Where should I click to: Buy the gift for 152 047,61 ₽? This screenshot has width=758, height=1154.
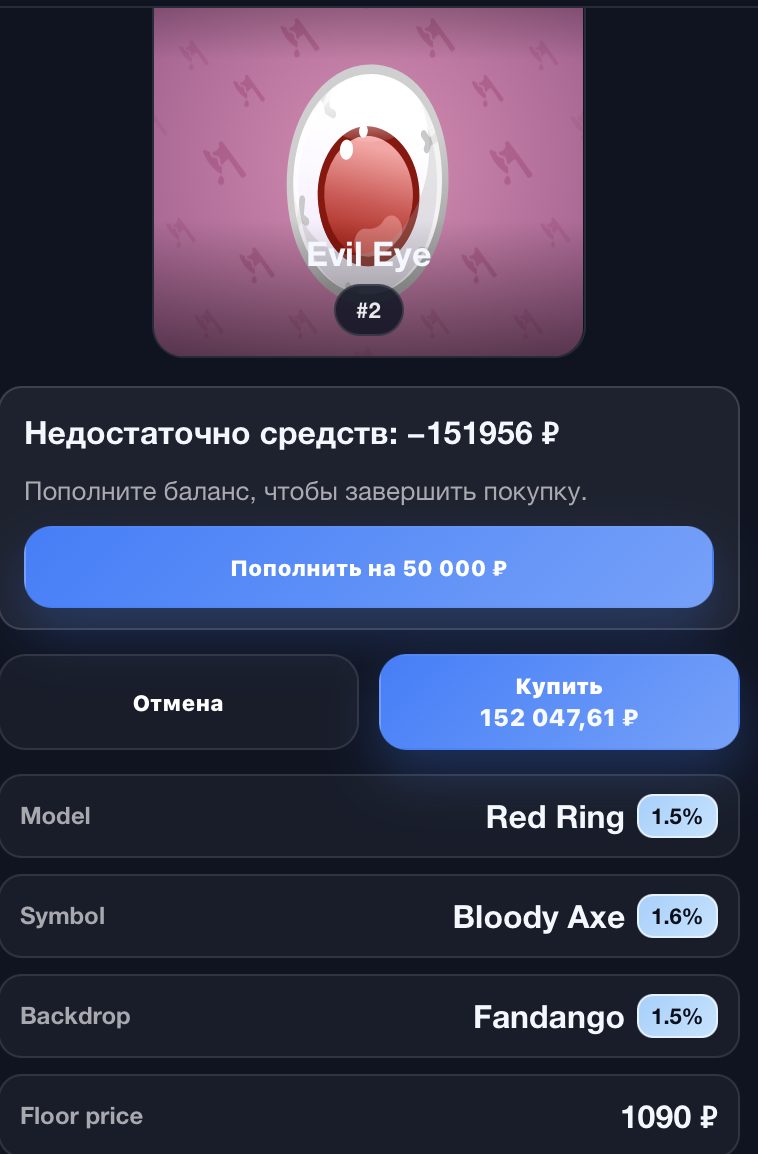click(558, 702)
